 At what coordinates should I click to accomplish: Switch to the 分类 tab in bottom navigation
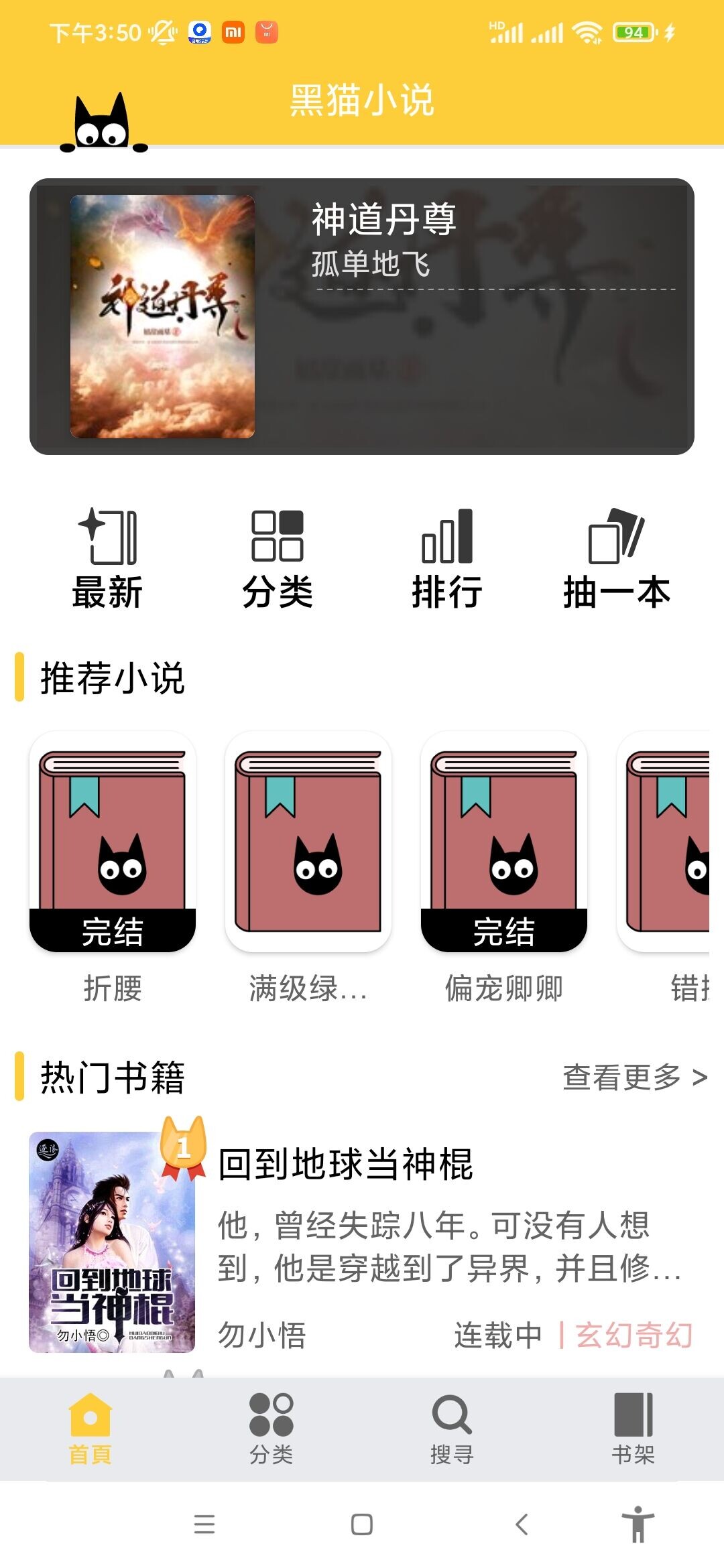tap(271, 1429)
